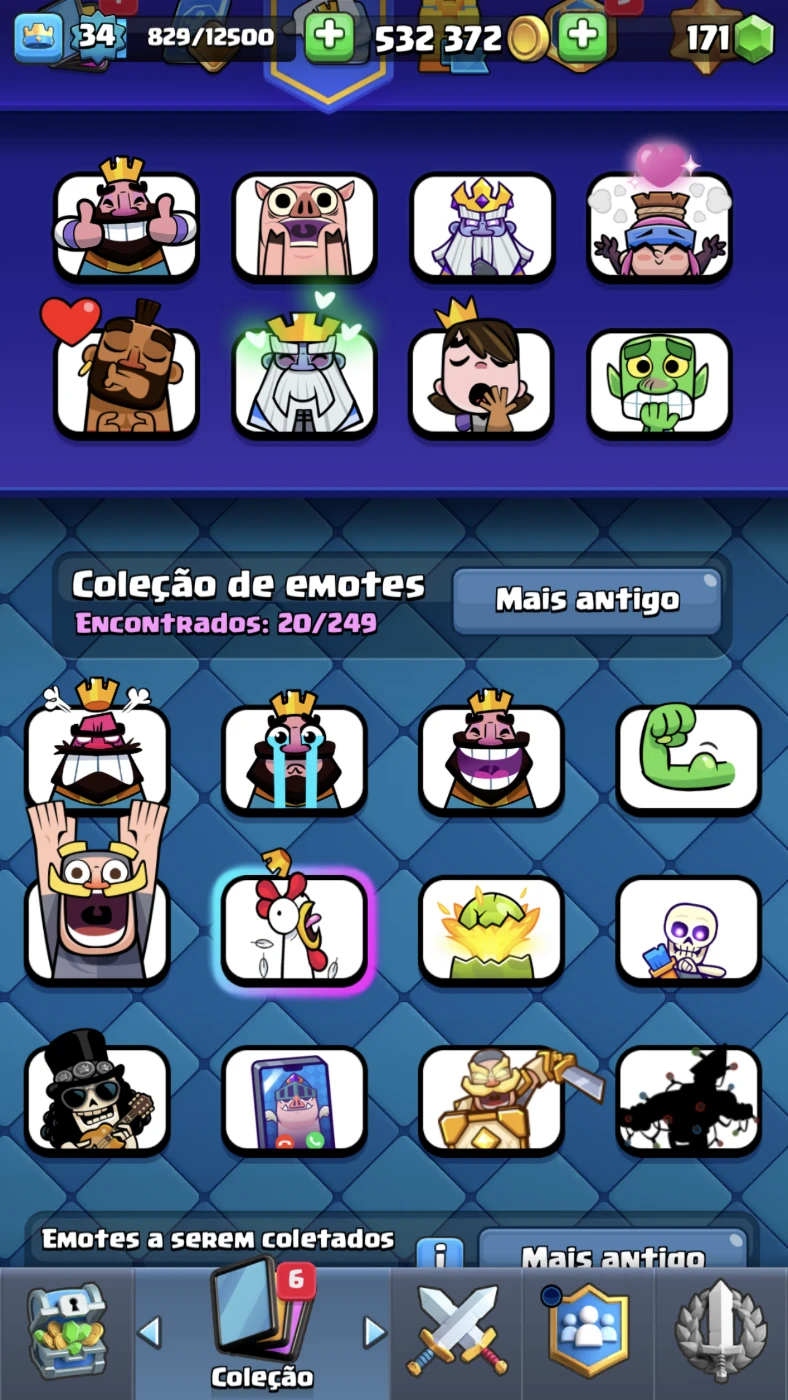Tap the green plus beside the experience bar
This screenshot has height=1400, width=788.
coord(329,38)
